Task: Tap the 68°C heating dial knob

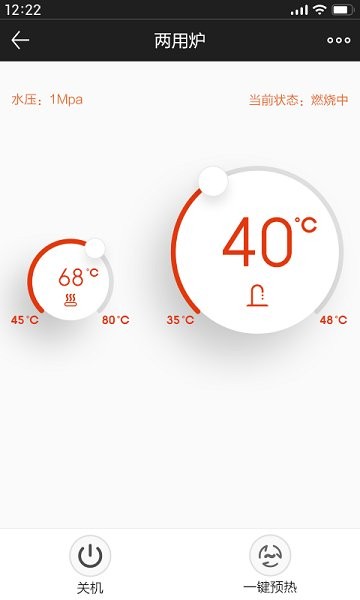Action: [95, 248]
